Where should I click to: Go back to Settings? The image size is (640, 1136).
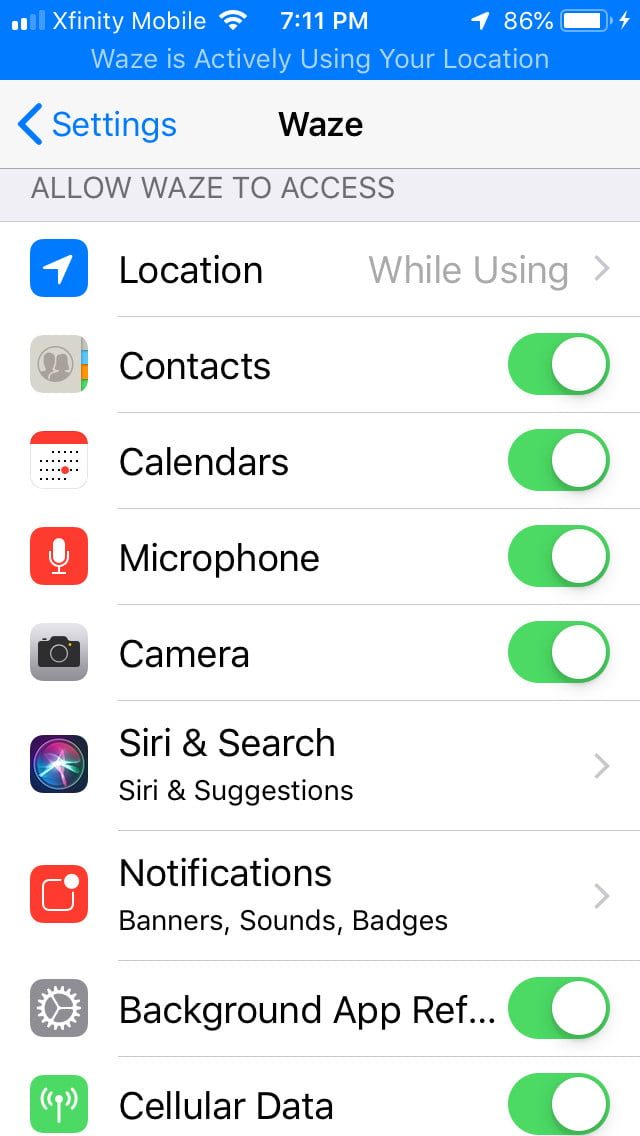click(97, 125)
